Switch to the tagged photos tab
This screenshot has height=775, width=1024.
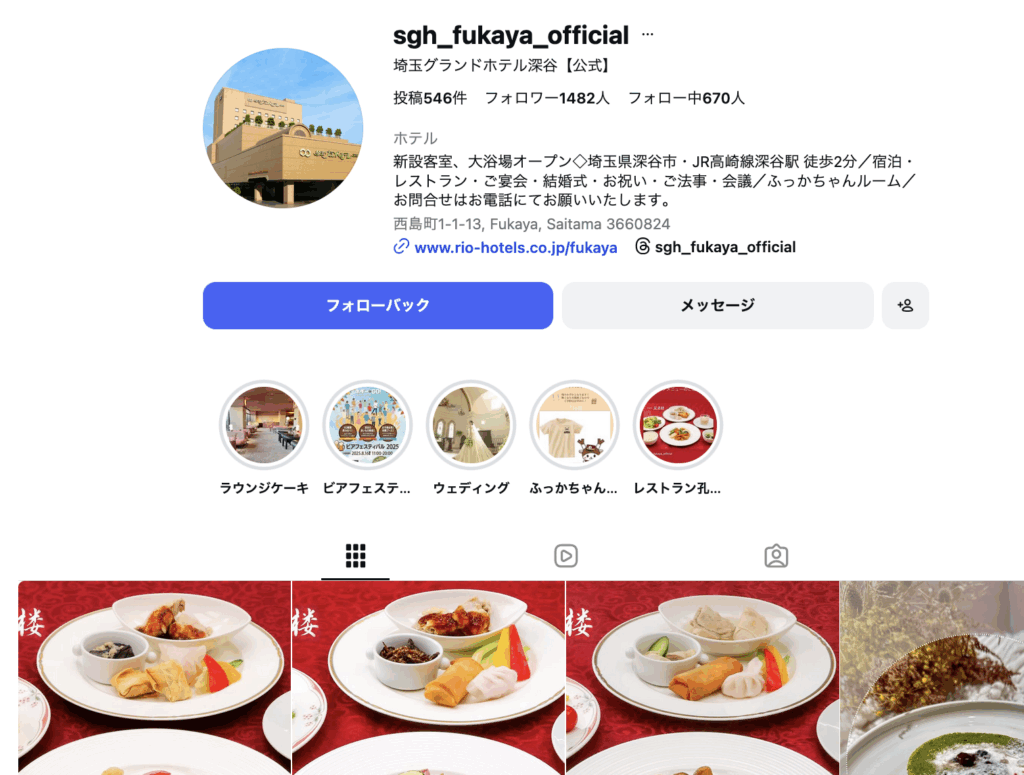tap(776, 556)
